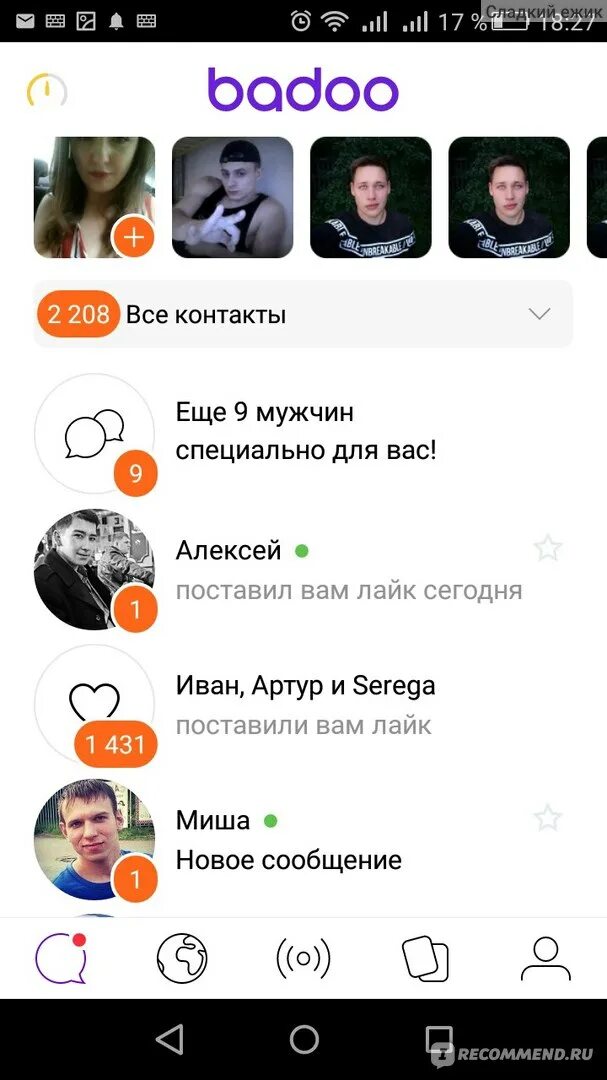Go back with system back button

pos(170,1039)
